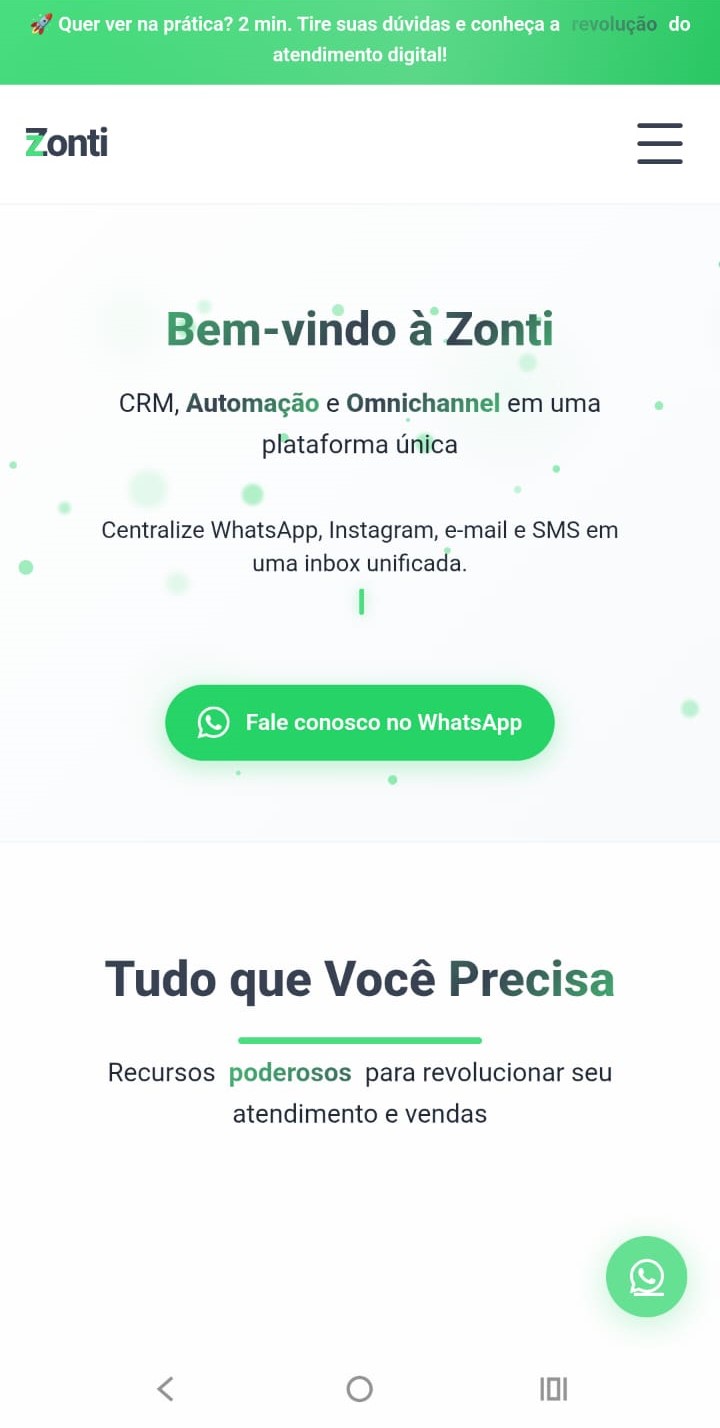Tap the Android back navigation arrow
The image size is (720, 1428).
[x=165, y=1388]
